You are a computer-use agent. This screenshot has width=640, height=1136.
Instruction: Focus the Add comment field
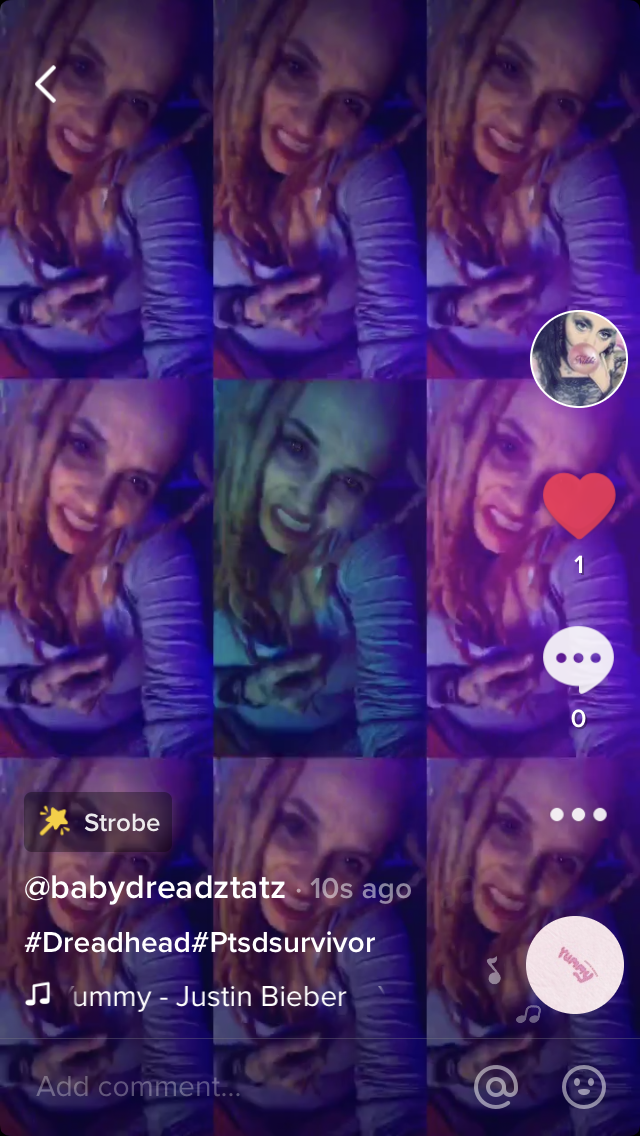click(200, 1087)
